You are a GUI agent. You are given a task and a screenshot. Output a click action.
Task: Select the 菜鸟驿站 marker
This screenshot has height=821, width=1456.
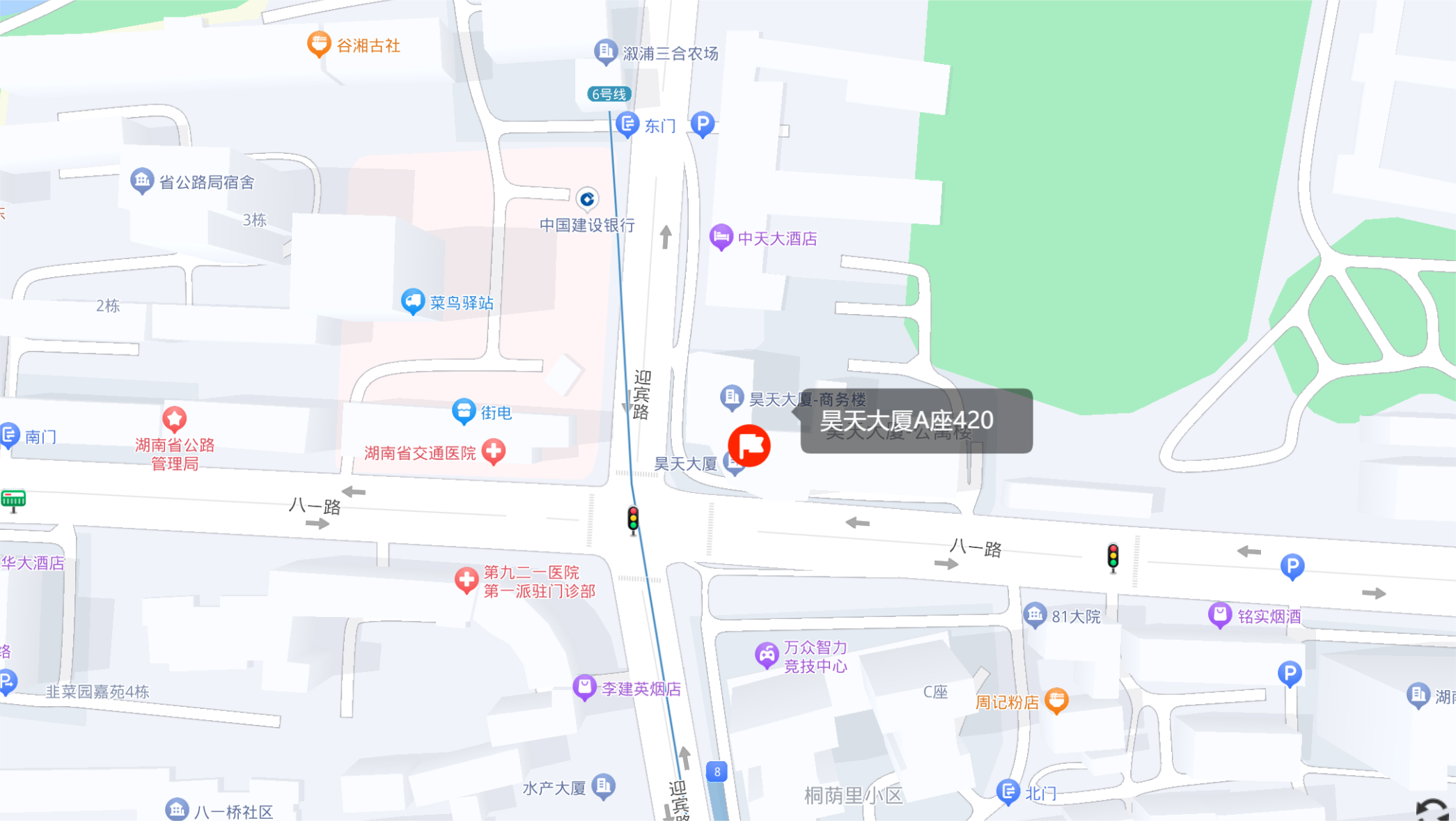click(x=413, y=301)
